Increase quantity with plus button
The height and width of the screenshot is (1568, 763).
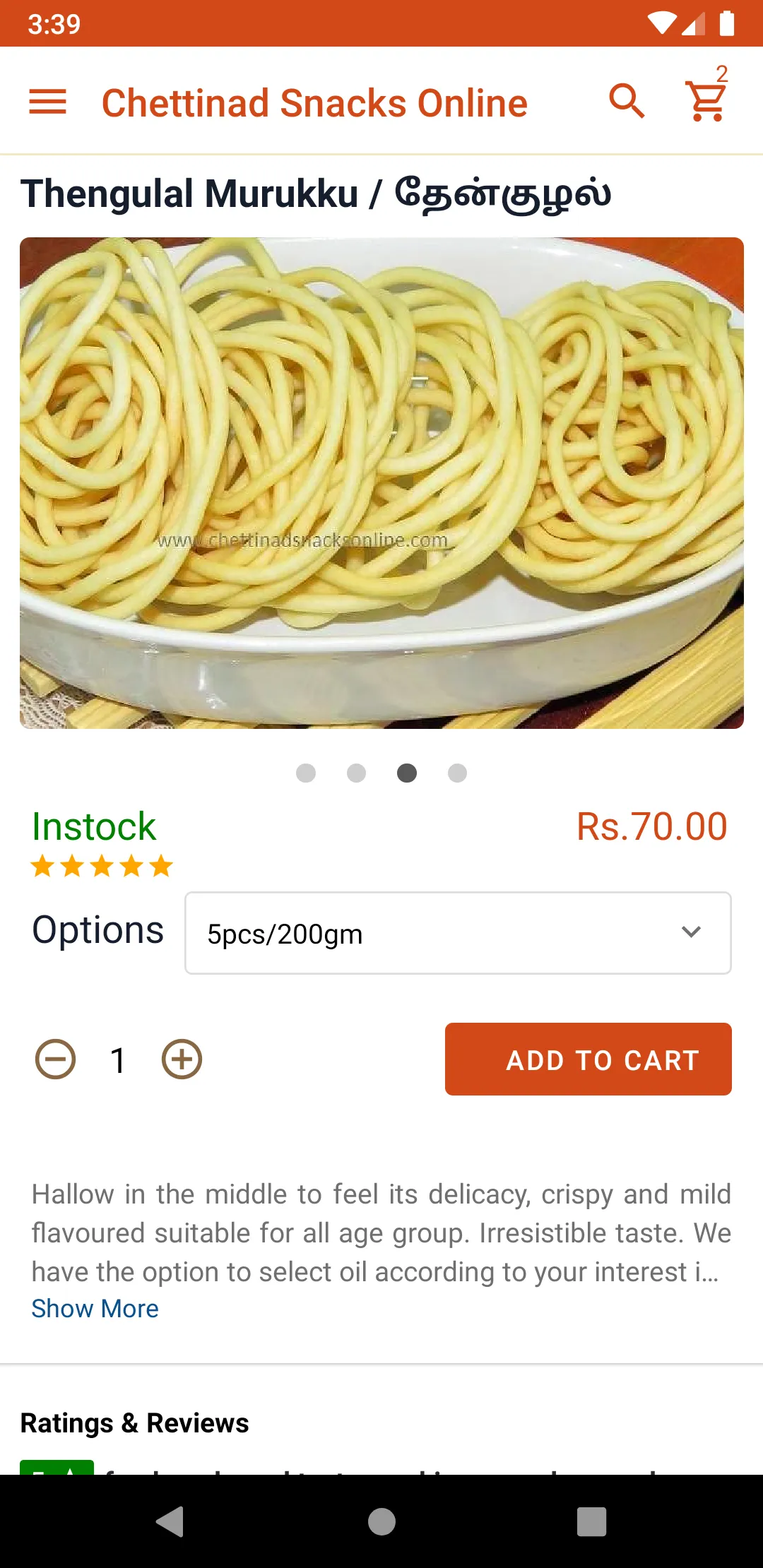(x=182, y=1059)
